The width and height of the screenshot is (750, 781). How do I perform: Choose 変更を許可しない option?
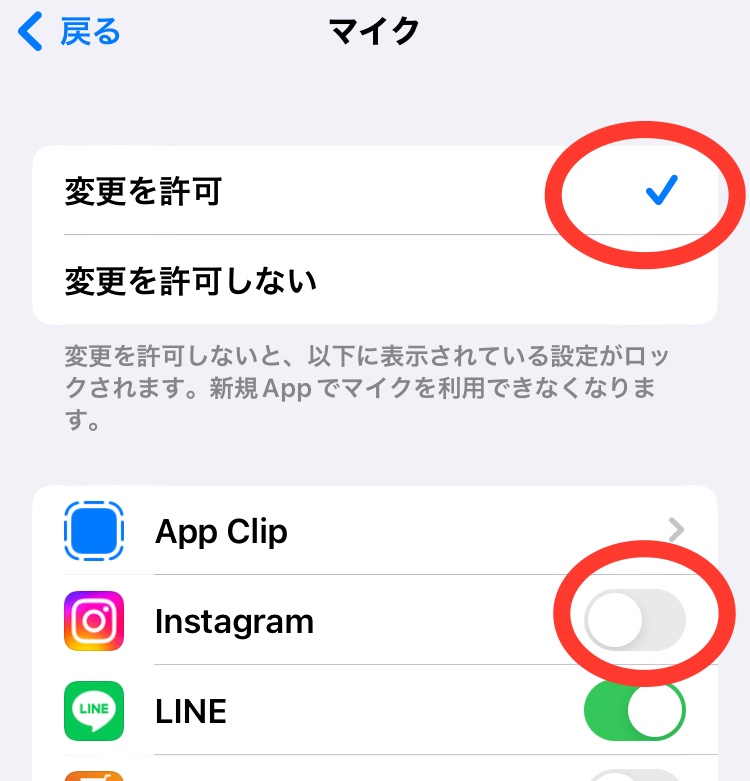coord(374,280)
